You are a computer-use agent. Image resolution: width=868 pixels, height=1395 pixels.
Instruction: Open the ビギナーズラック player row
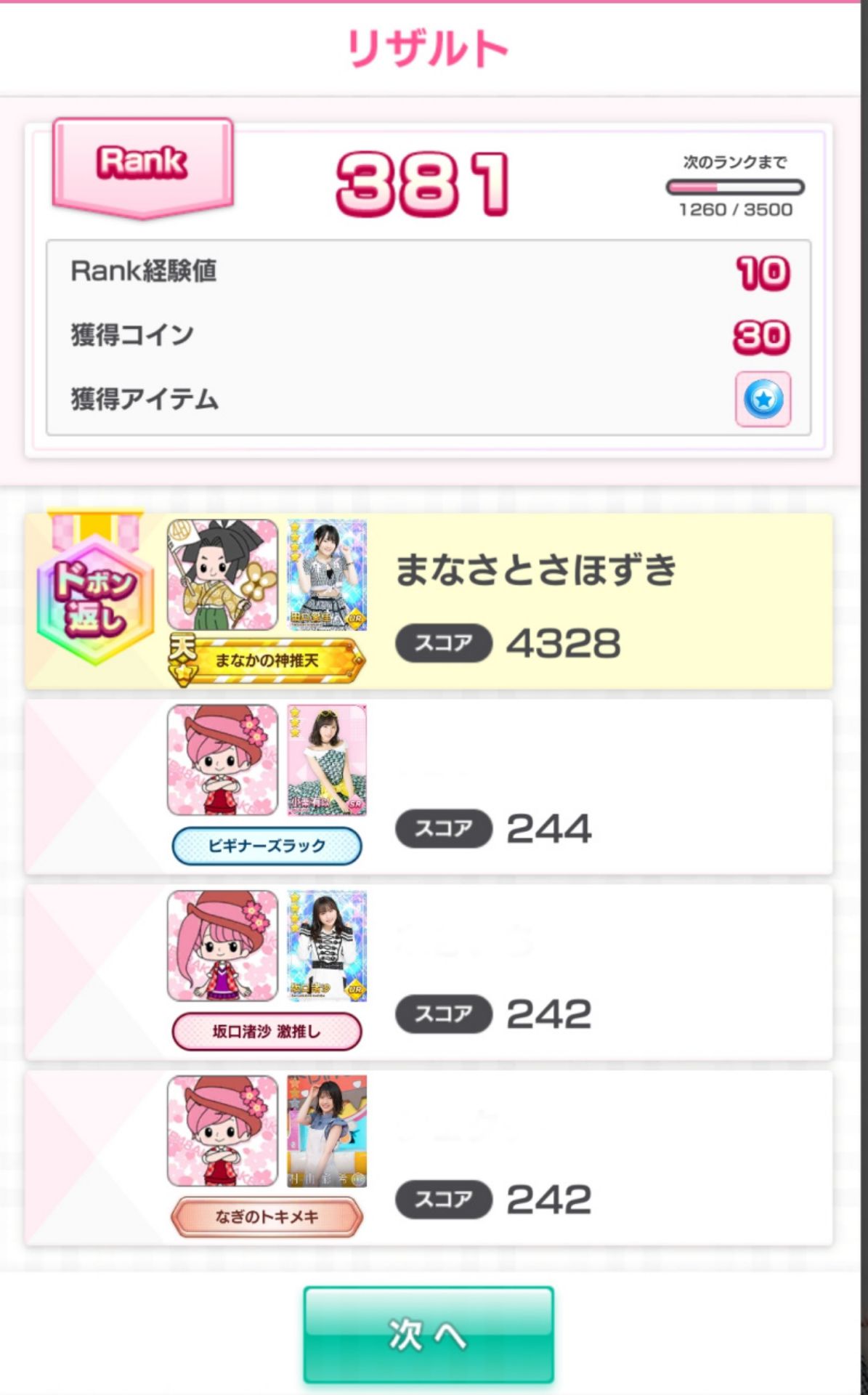[x=535, y=787]
